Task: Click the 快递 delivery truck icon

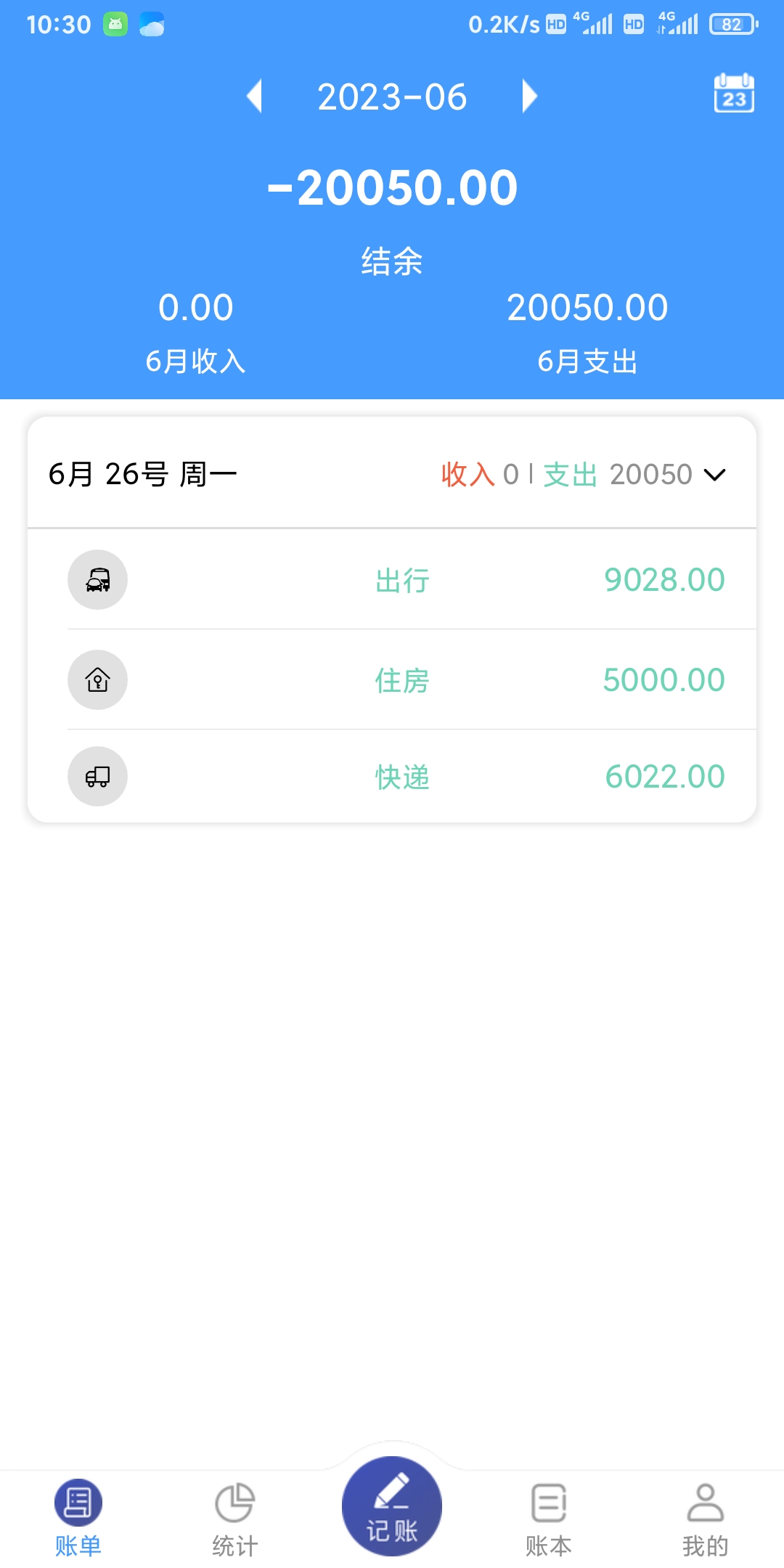Action: pyautogui.click(x=97, y=777)
